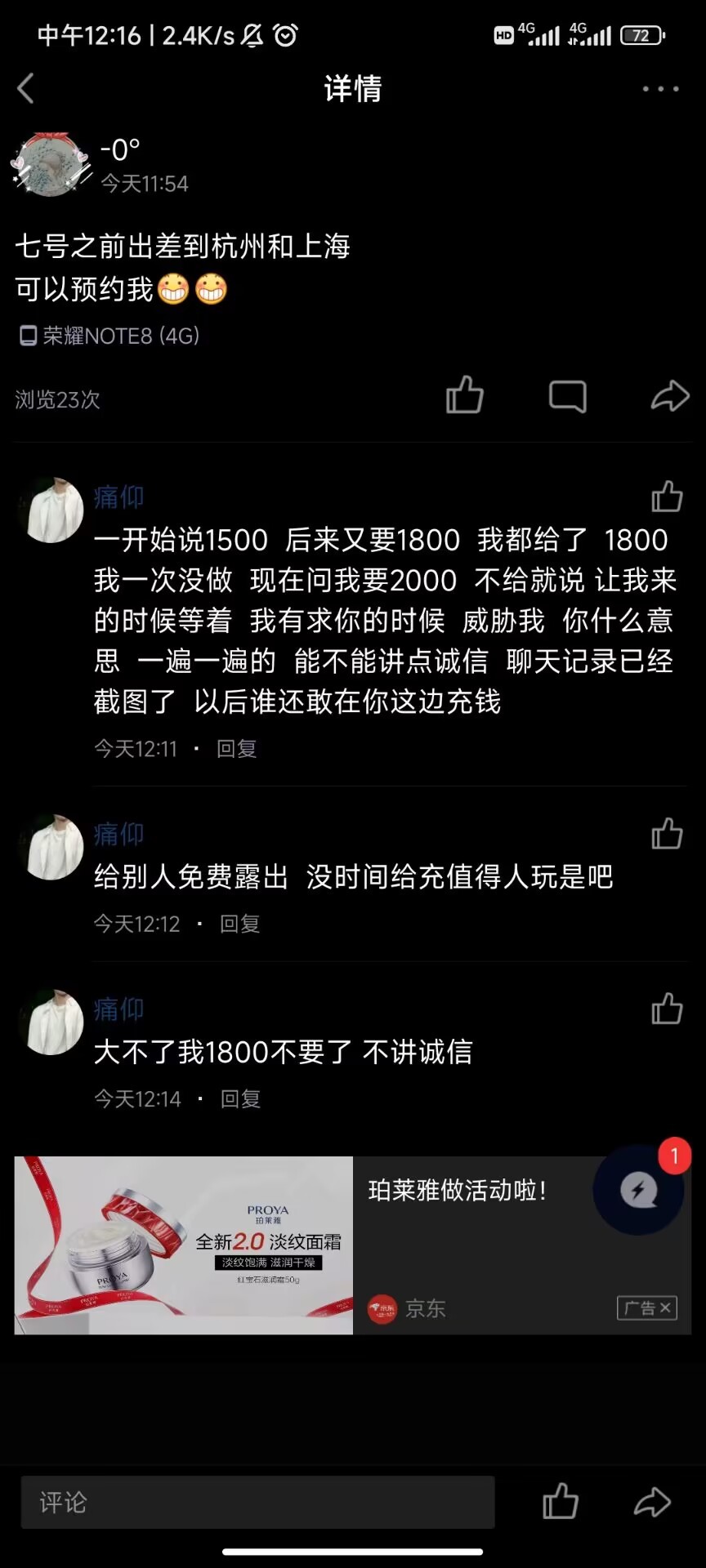Tap the share arrow in the bottom bar
The width and height of the screenshot is (706, 1568).
coord(652,1502)
